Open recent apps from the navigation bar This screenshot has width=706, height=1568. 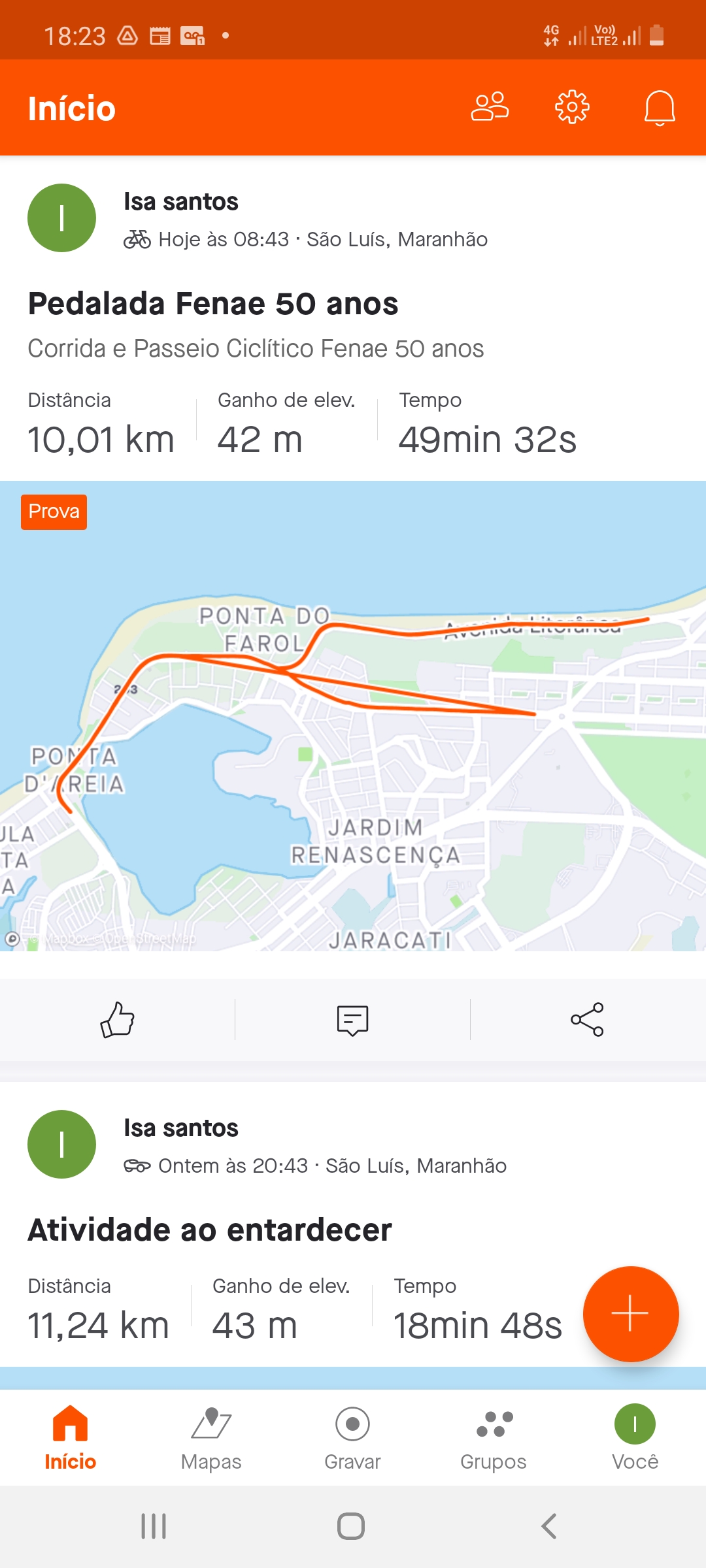coord(154,1526)
